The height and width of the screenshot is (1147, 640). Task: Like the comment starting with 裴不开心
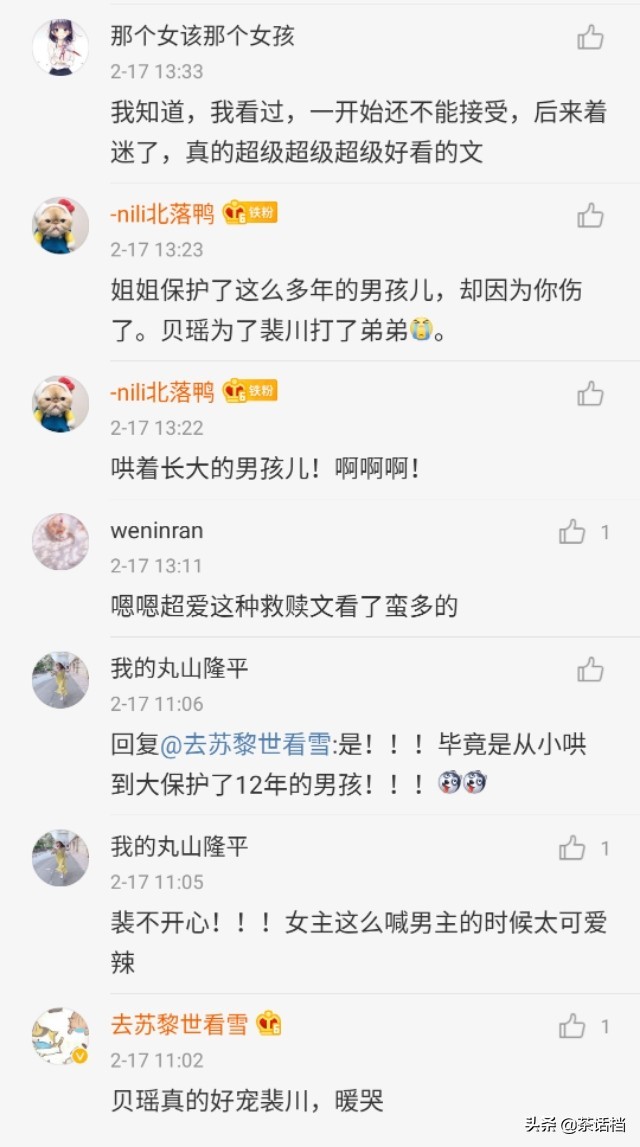point(572,848)
